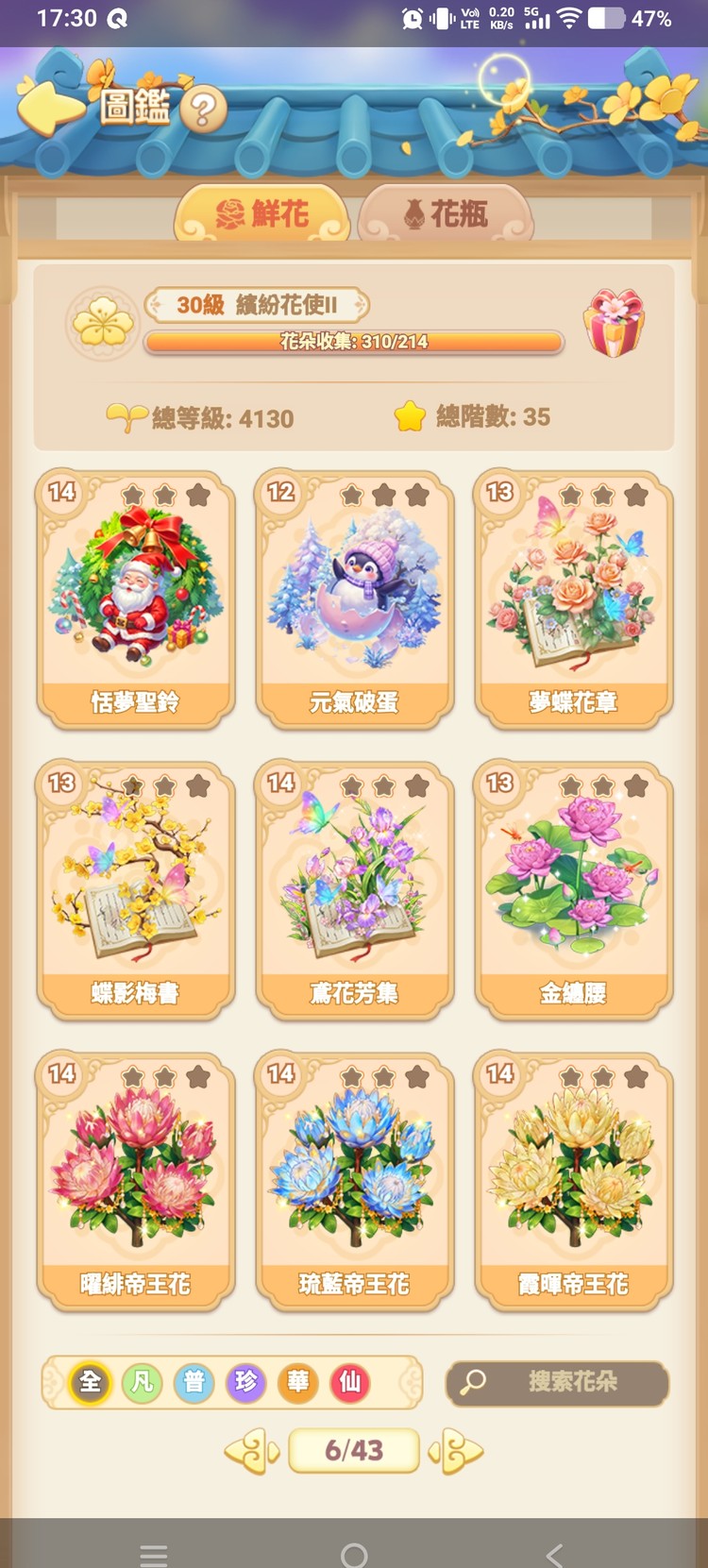Open the page number indicator 6/43
This screenshot has width=708, height=1568.
[x=353, y=1450]
